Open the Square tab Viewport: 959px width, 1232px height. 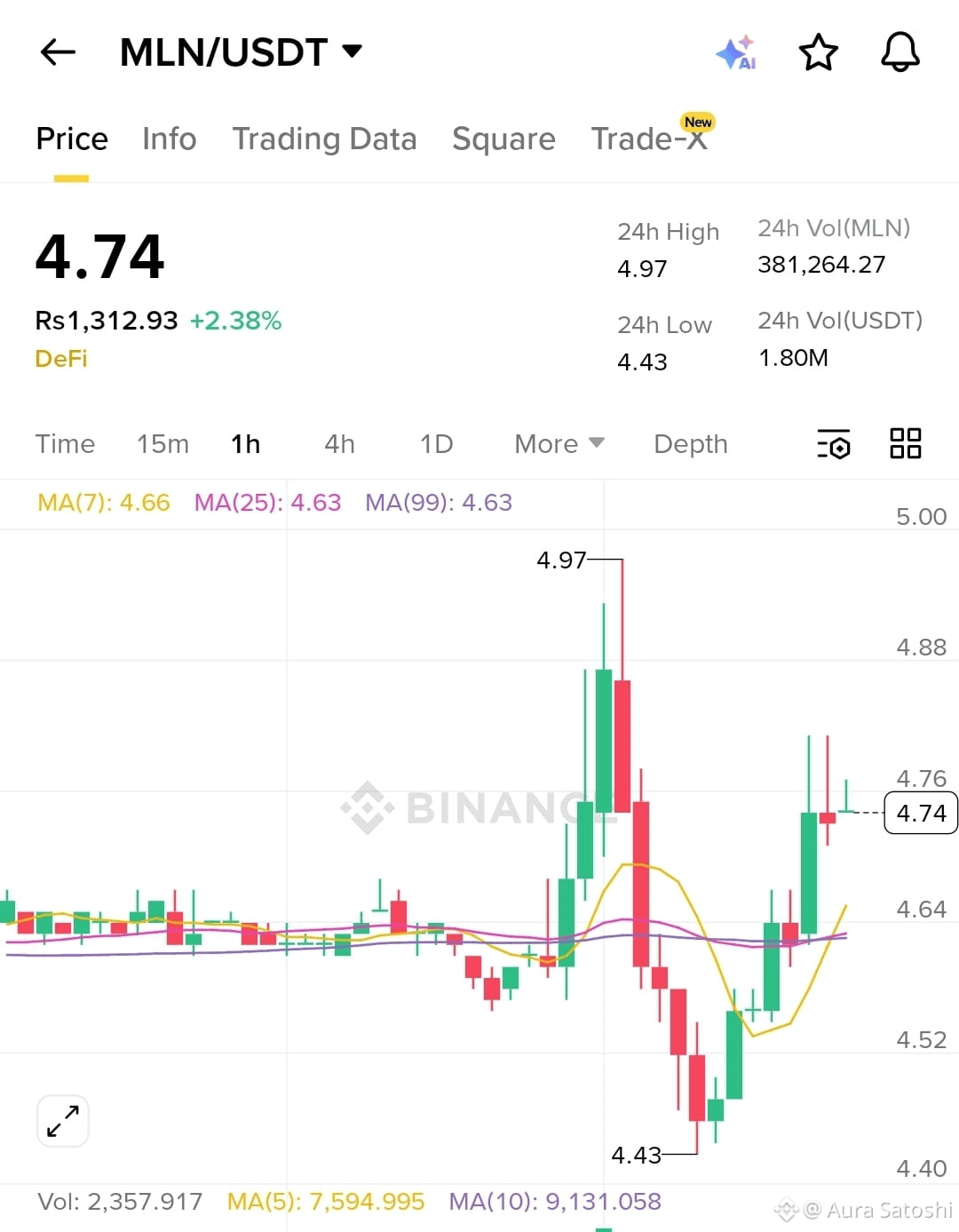tap(503, 139)
